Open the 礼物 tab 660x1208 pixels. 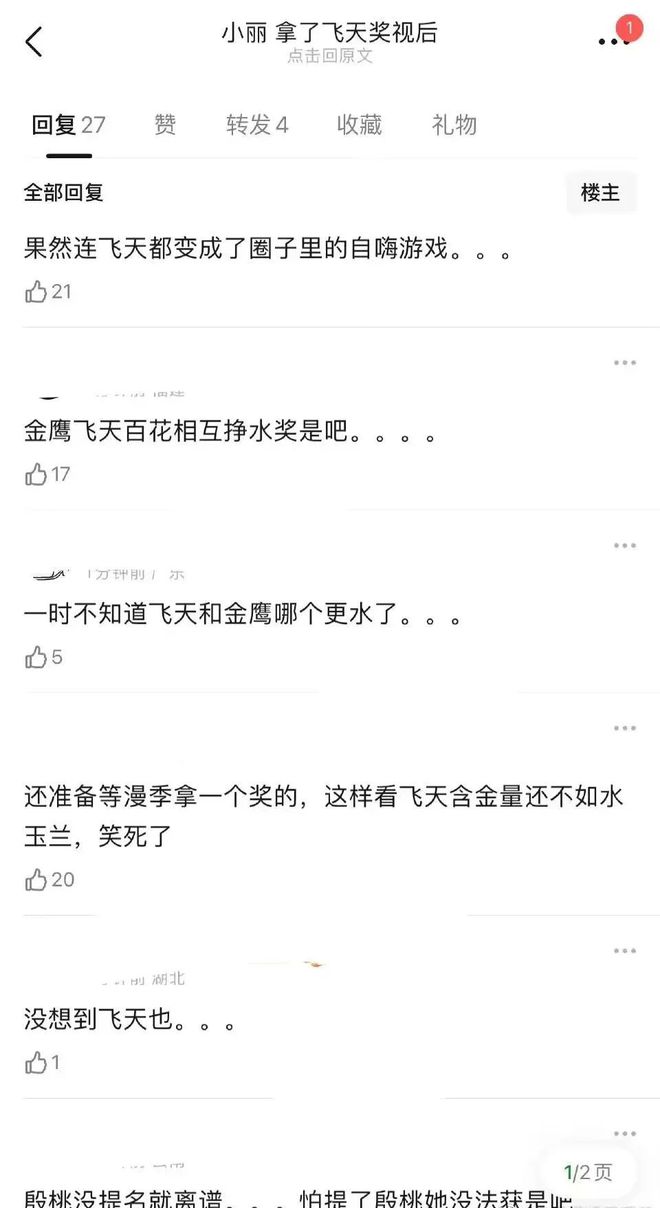[454, 125]
